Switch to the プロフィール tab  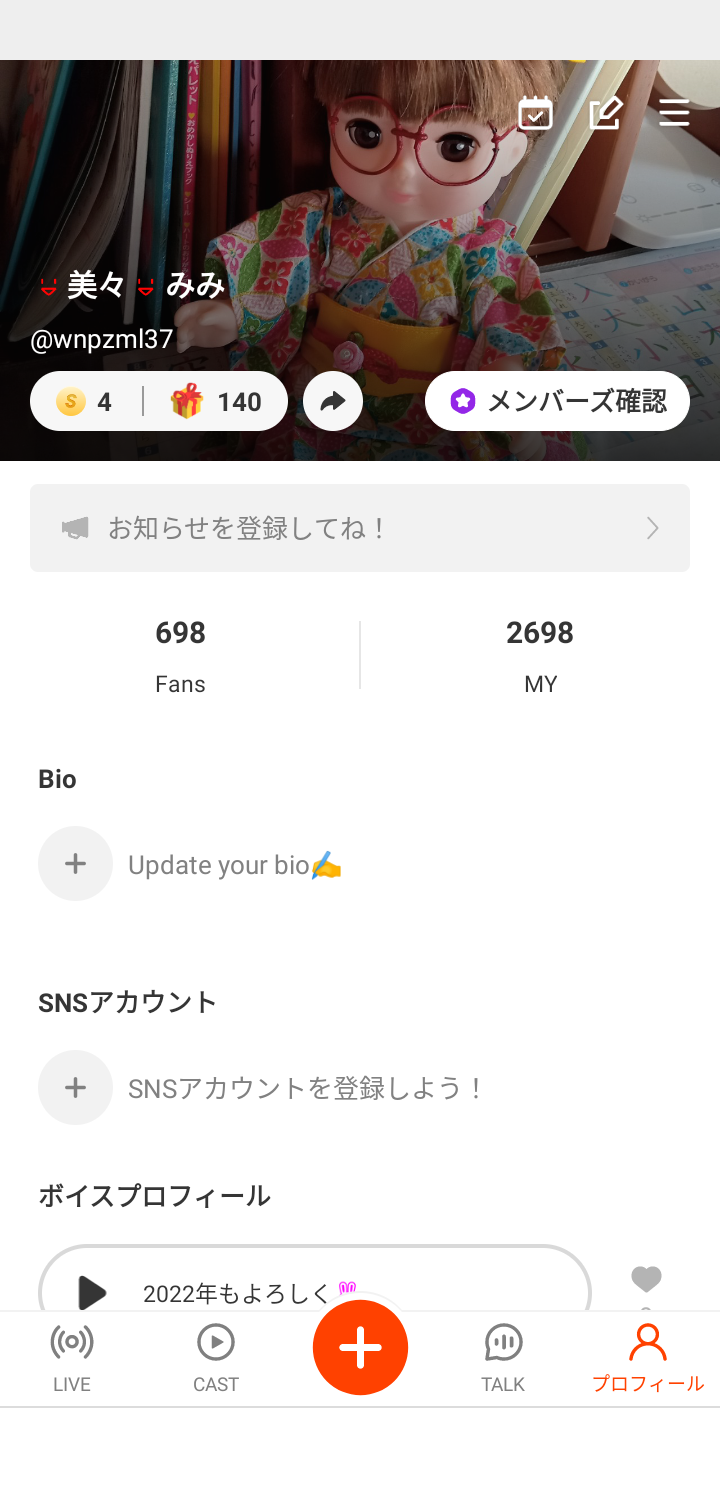(x=647, y=1355)
